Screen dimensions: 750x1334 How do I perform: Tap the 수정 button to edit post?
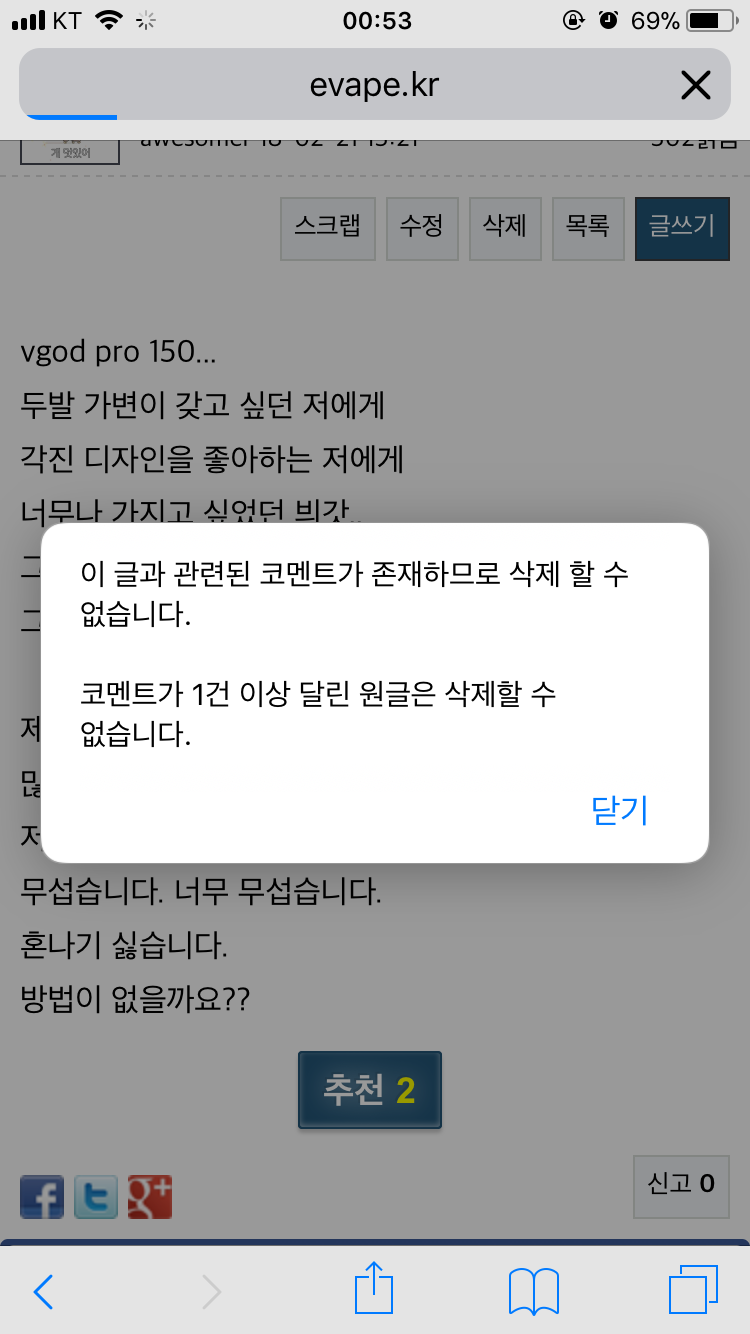[x=421, y=229]
